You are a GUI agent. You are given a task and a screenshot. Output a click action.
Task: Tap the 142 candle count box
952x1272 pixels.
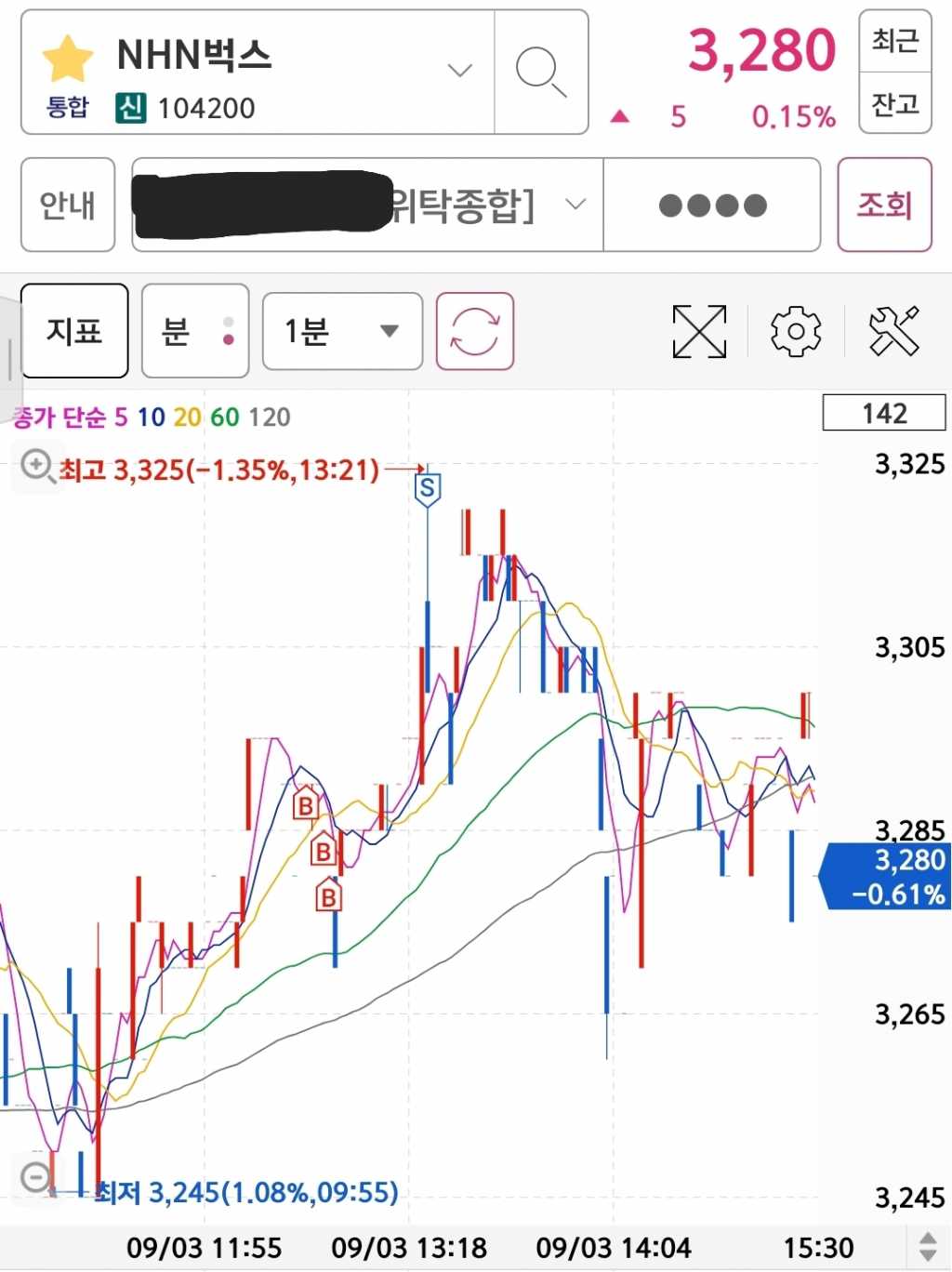point(883,413)
